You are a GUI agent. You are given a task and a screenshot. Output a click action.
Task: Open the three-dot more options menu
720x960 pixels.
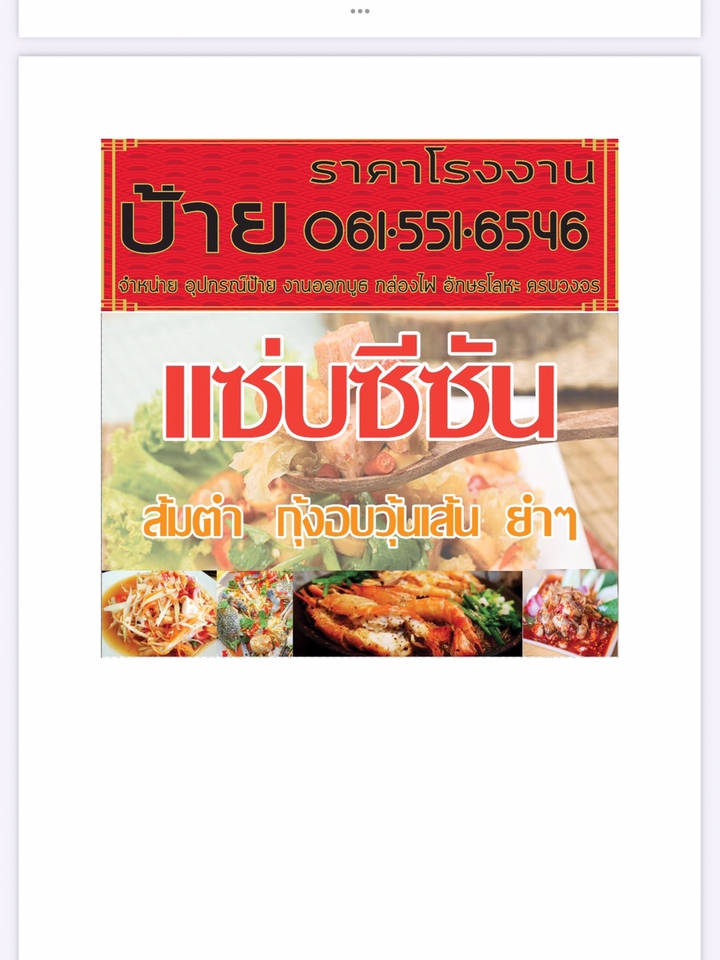pyautogui.click(x=359, y=11)
